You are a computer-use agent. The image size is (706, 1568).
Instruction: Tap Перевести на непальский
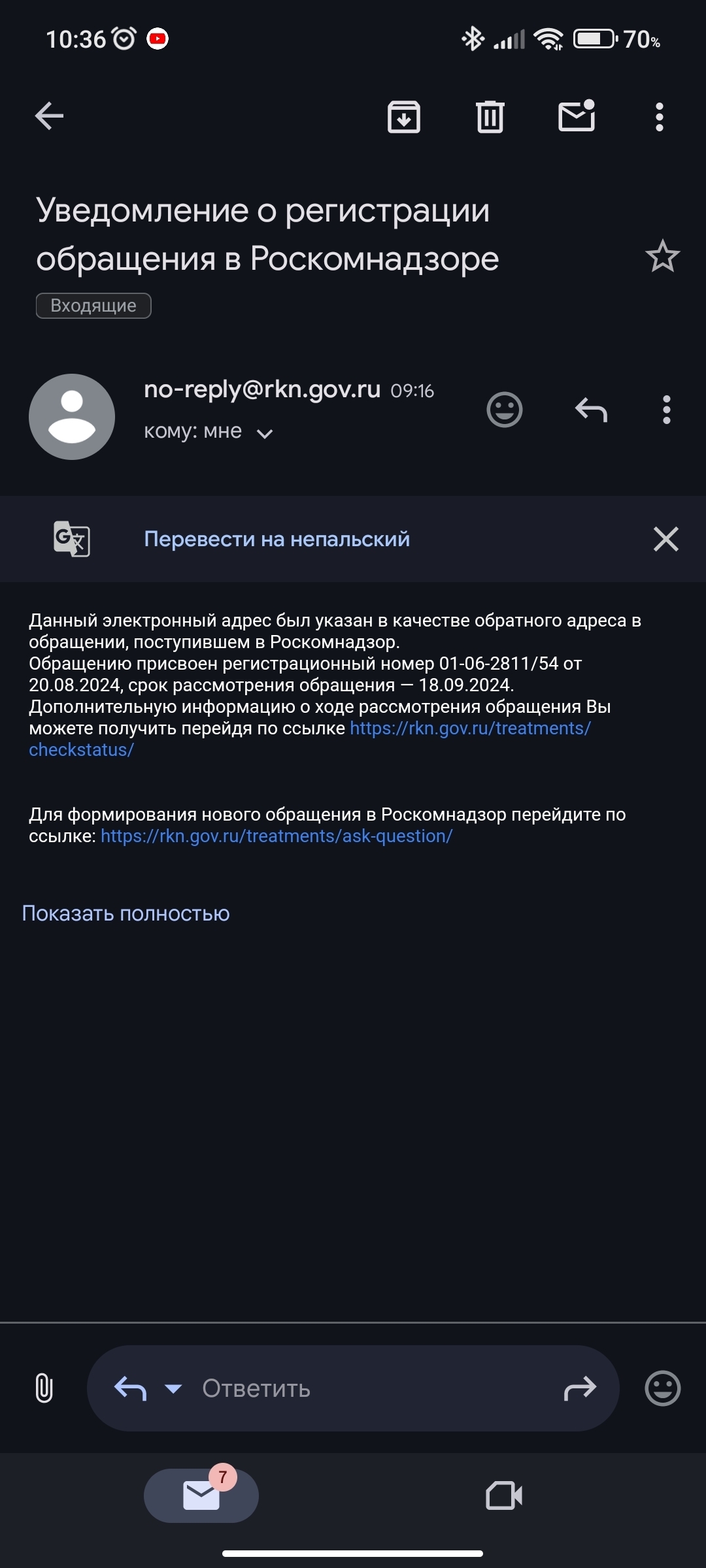[x=277, y=539]
